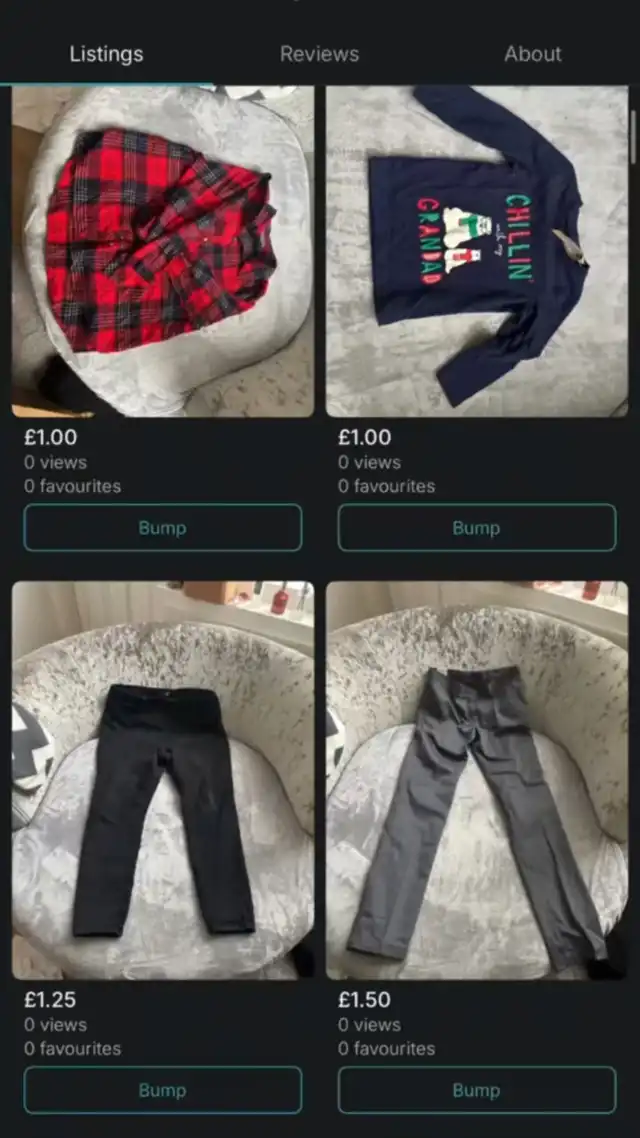Bump the navy Grandad jumper listing

tap(477, 528)
